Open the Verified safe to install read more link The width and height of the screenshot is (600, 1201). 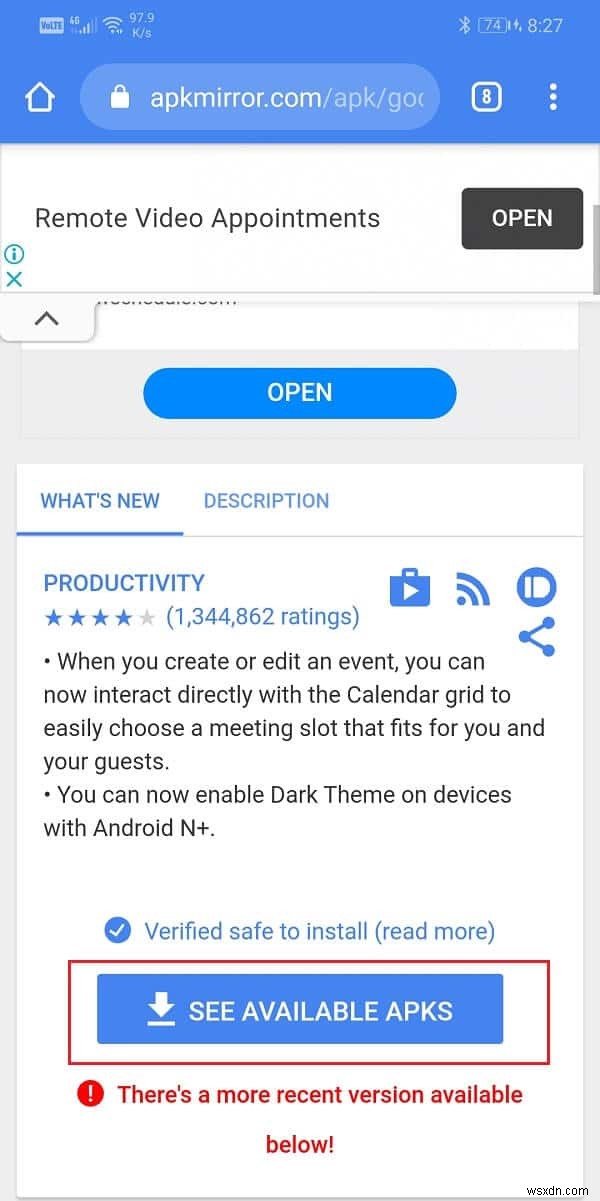[319, 931]
